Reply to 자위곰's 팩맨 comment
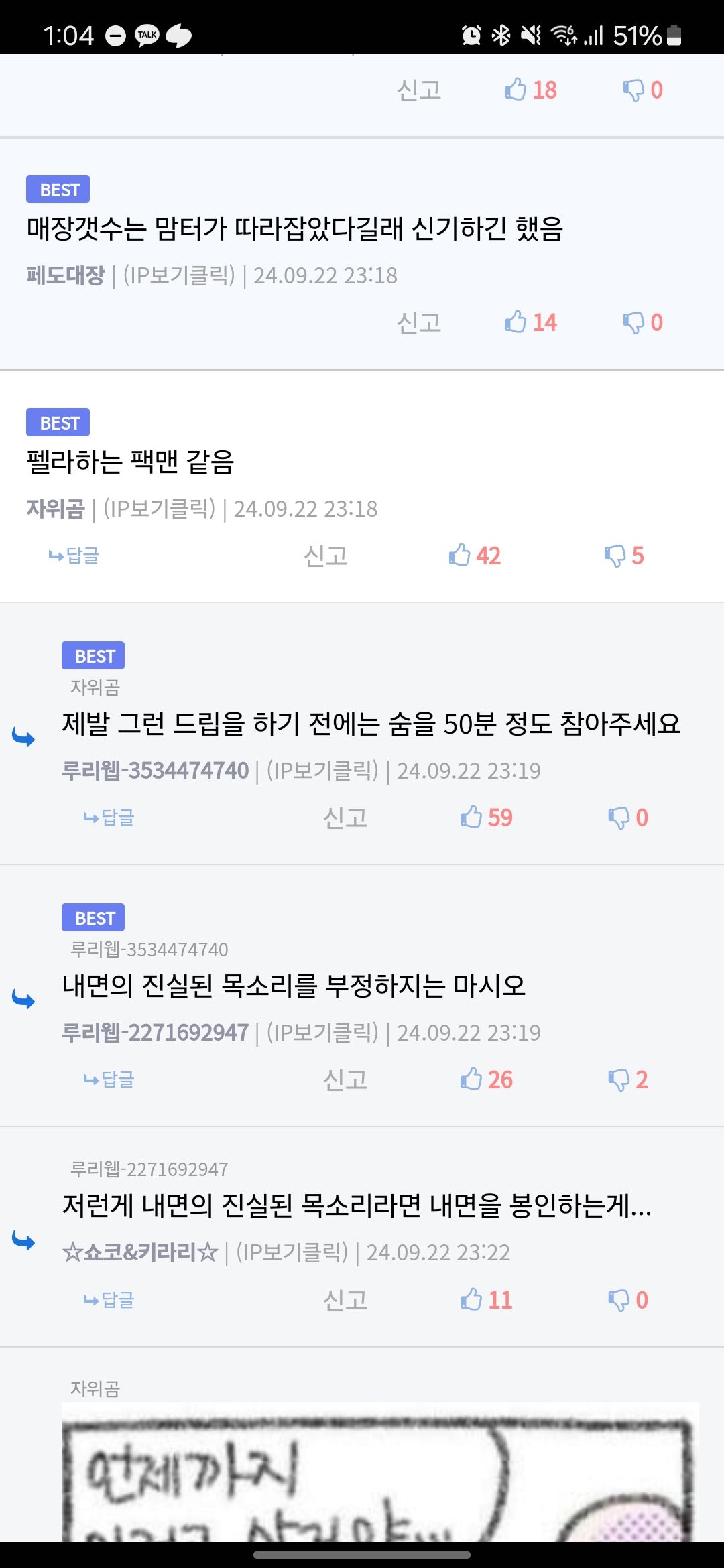724x1568 pixels. pyautogui.click(x=74, y=556)
